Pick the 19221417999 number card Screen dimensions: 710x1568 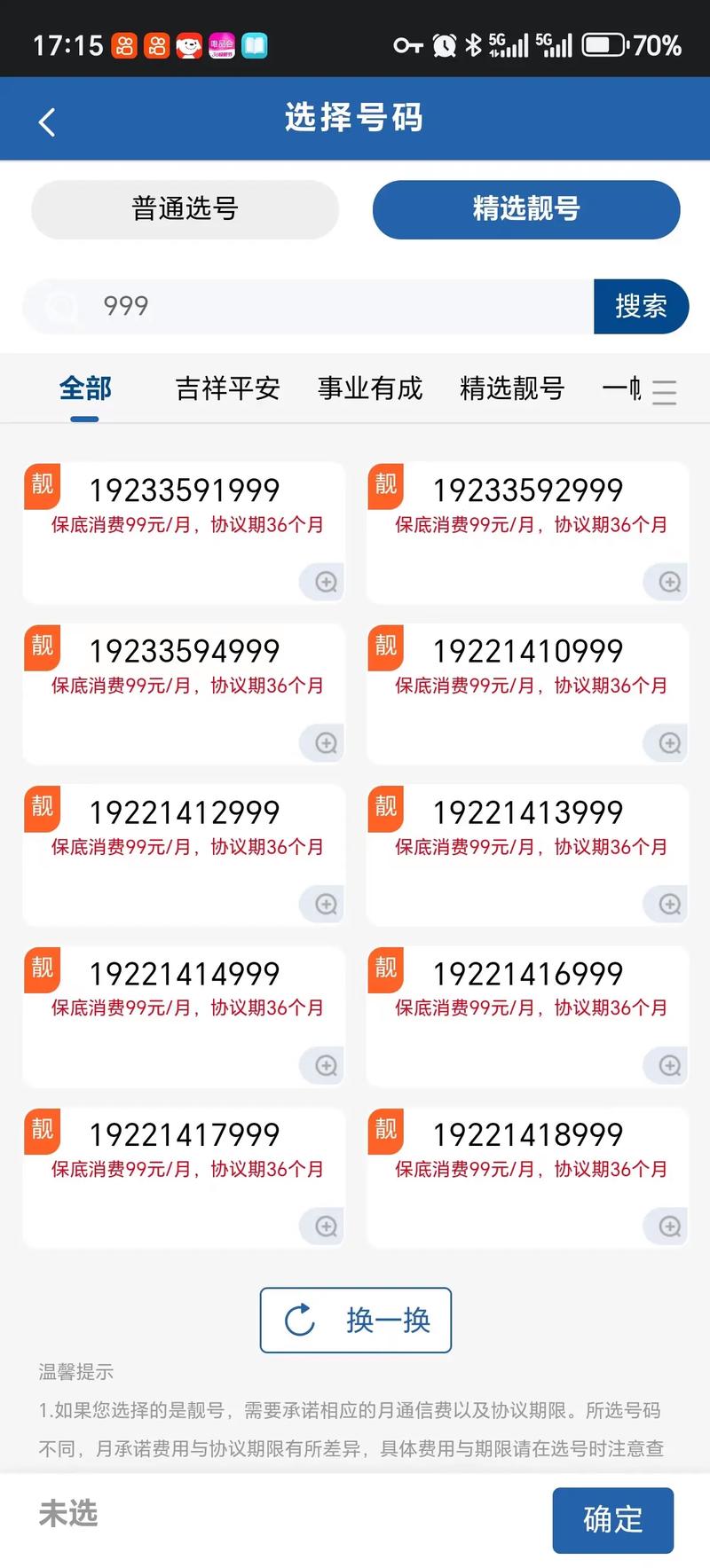184,1135
